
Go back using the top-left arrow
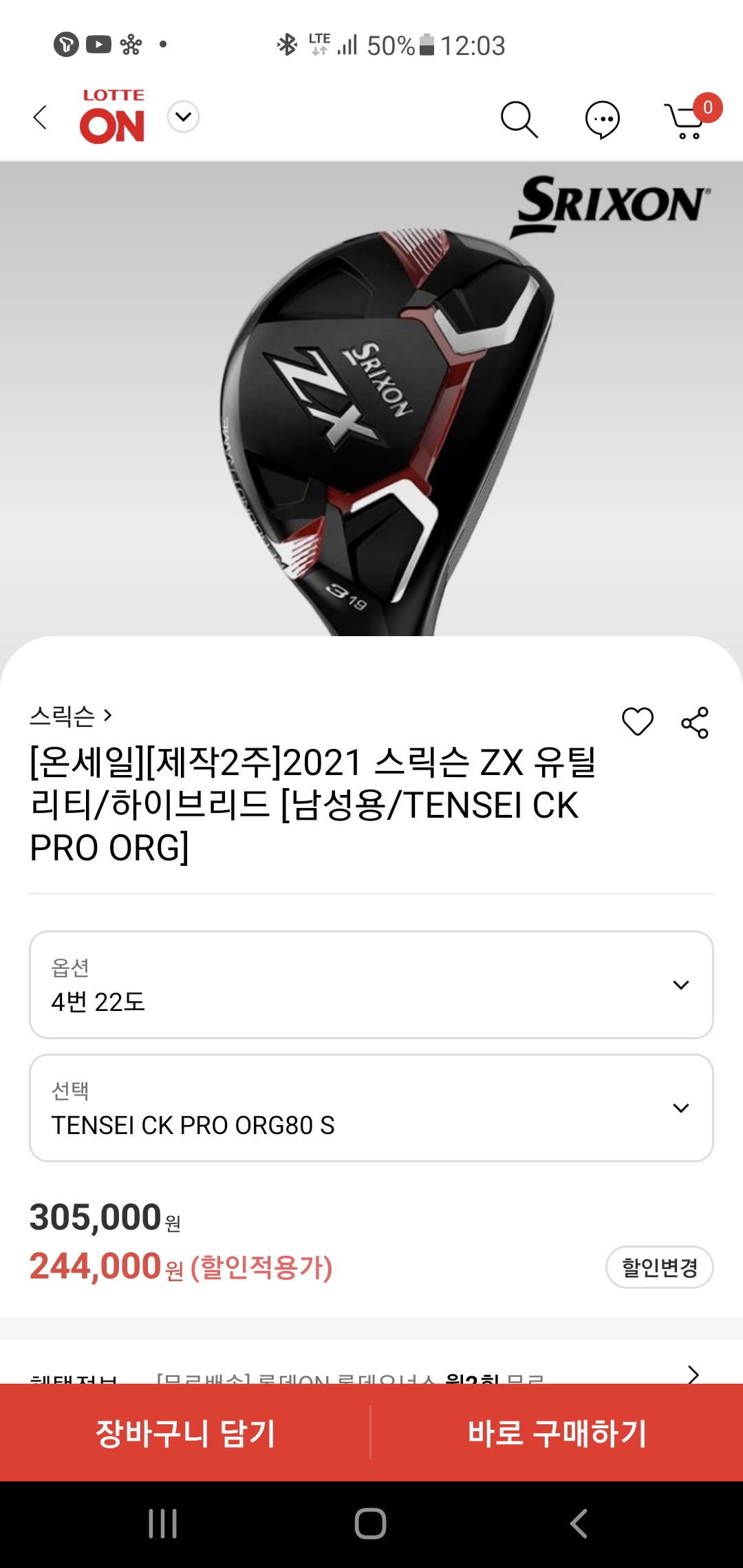[40, 118]
